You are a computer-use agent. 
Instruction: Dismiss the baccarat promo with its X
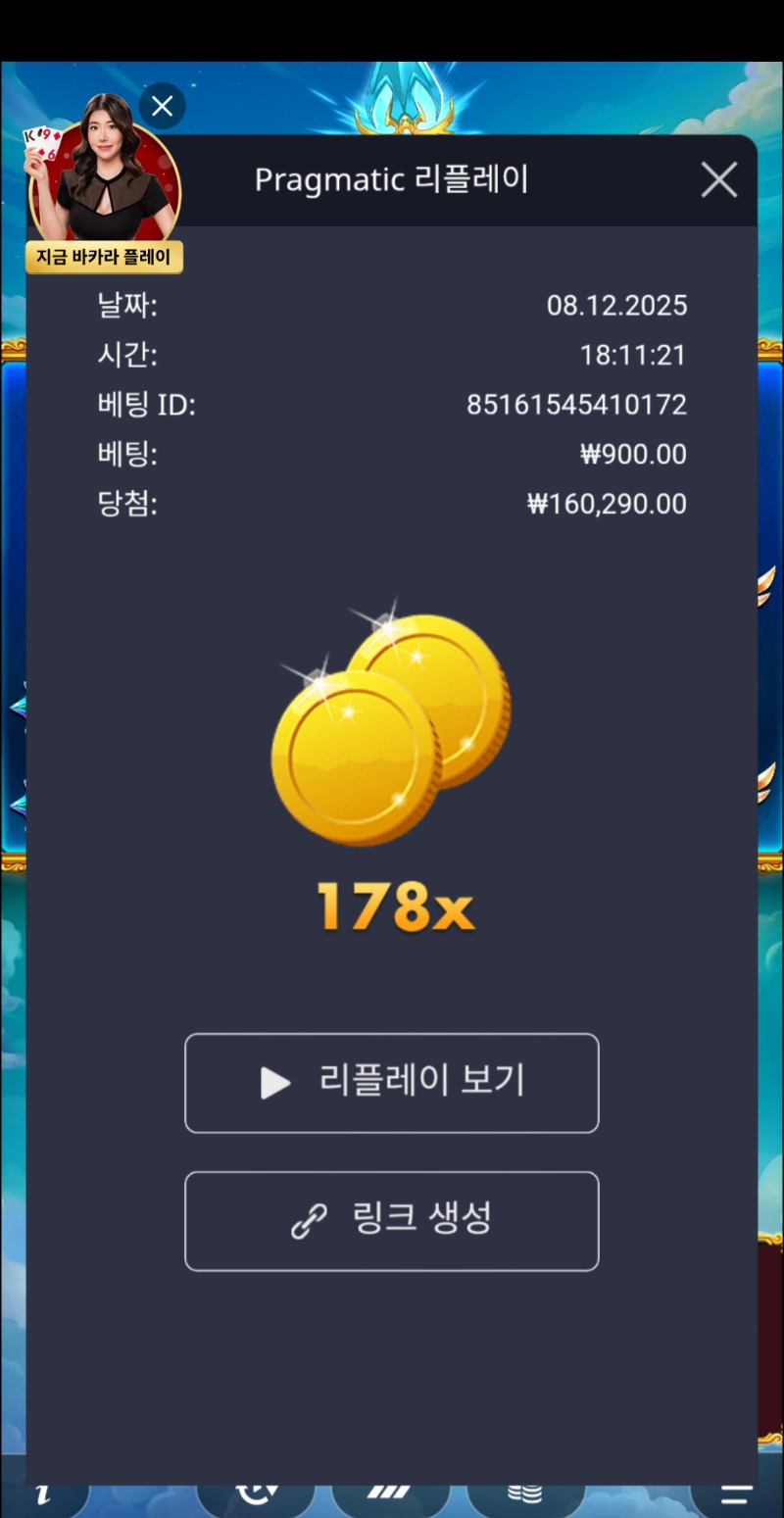(x=162, y=106)
